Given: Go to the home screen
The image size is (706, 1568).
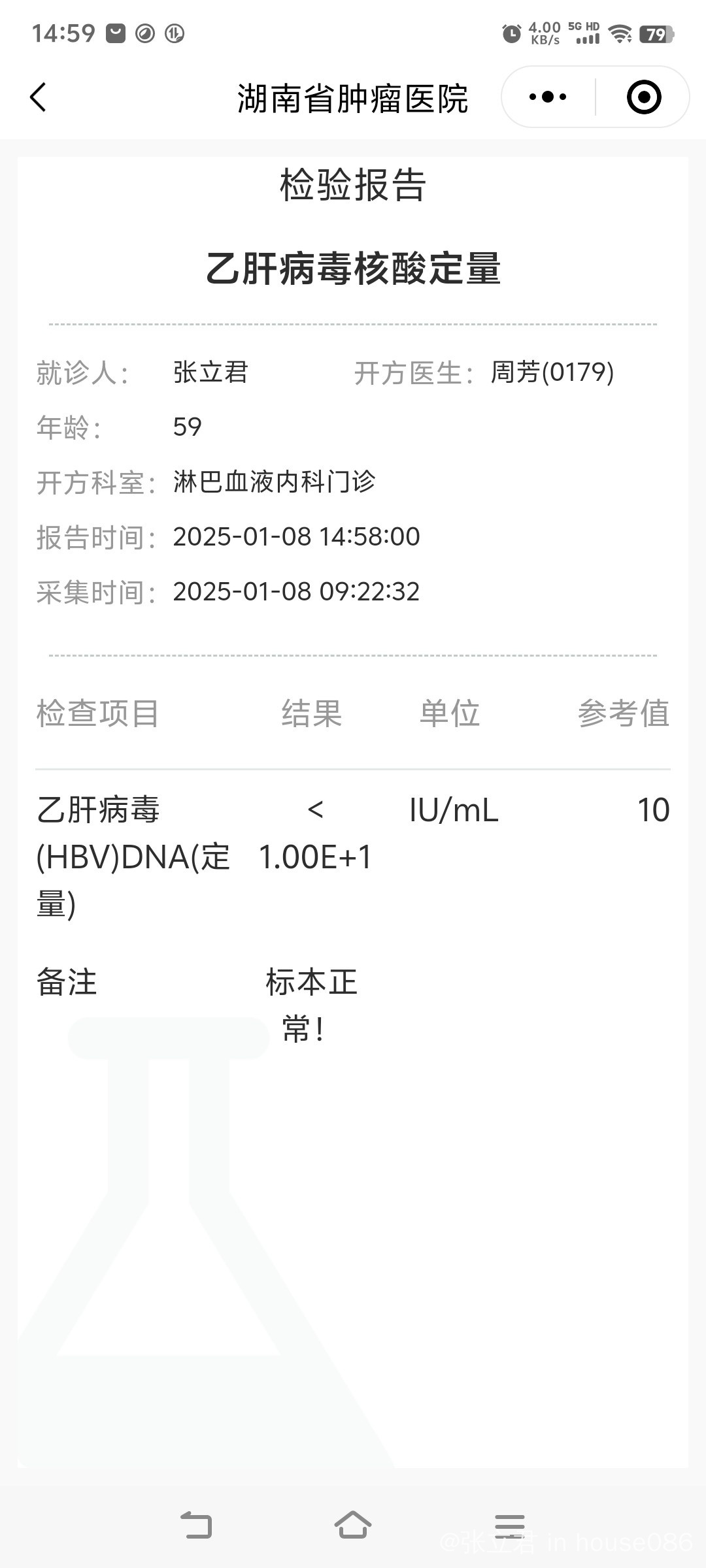Looking at the screenshot, I should click(x=353, y=1526).
